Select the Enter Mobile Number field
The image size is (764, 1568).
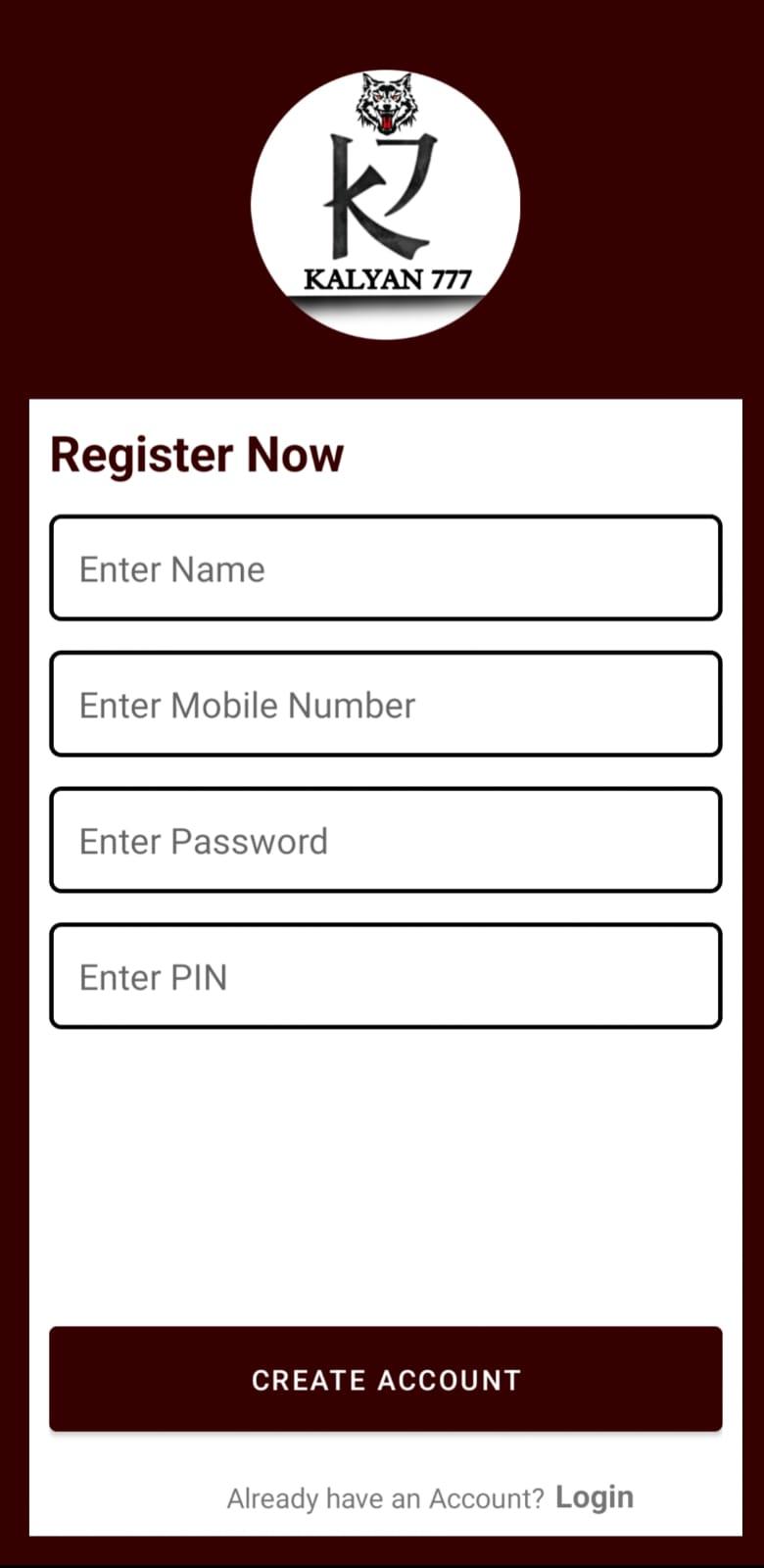click(385, 705)
